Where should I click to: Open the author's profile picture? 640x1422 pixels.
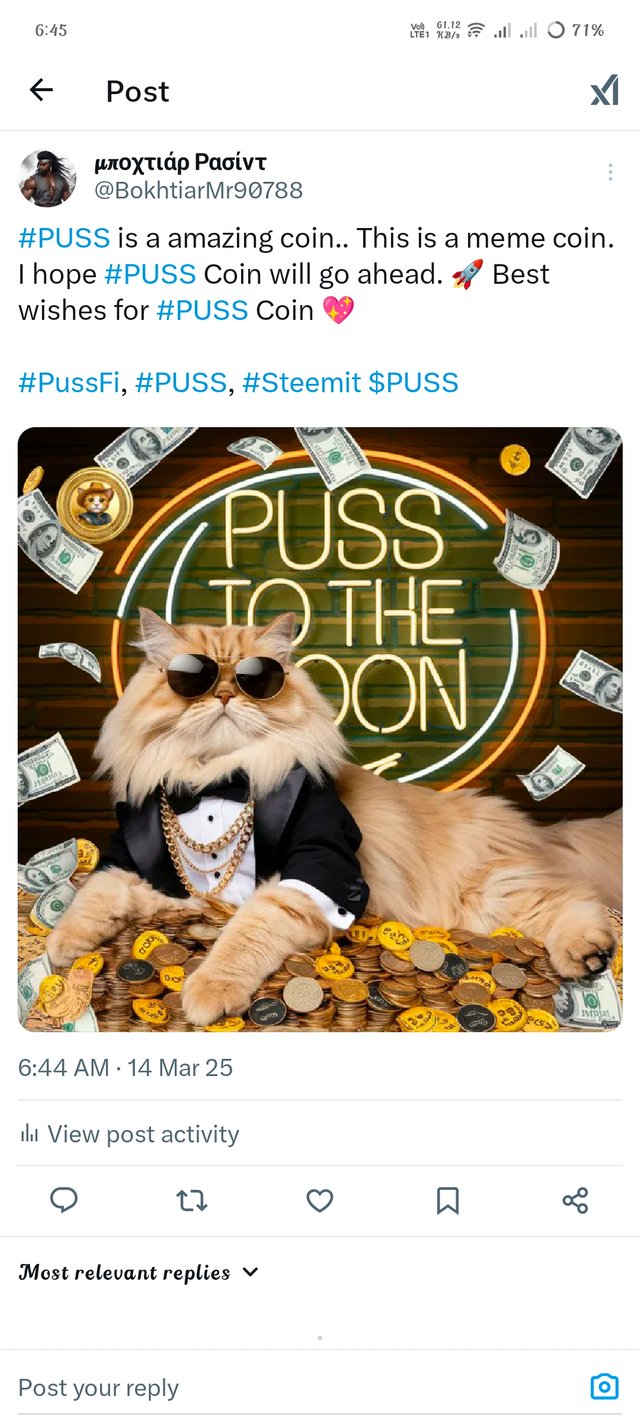[47, 177]
